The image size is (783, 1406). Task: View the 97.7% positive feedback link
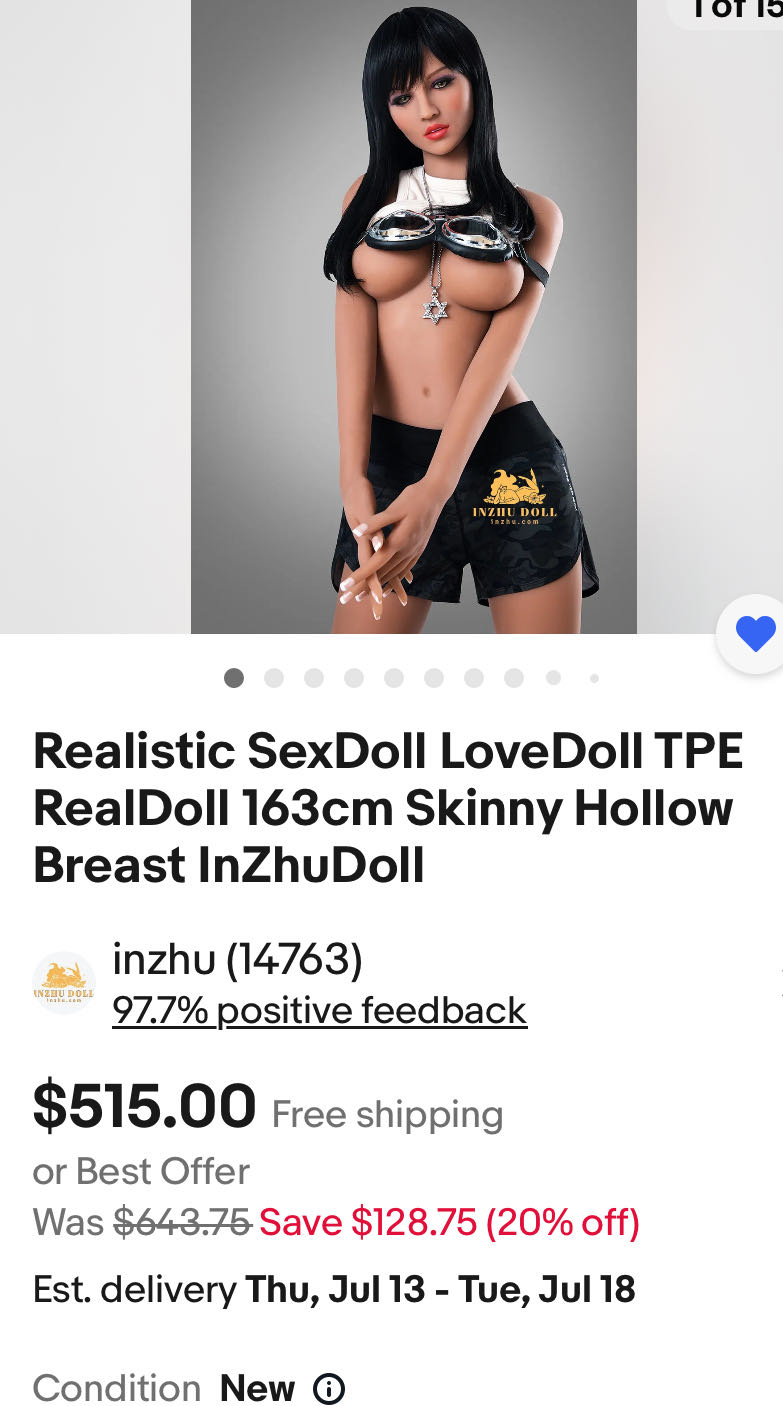319,1011
